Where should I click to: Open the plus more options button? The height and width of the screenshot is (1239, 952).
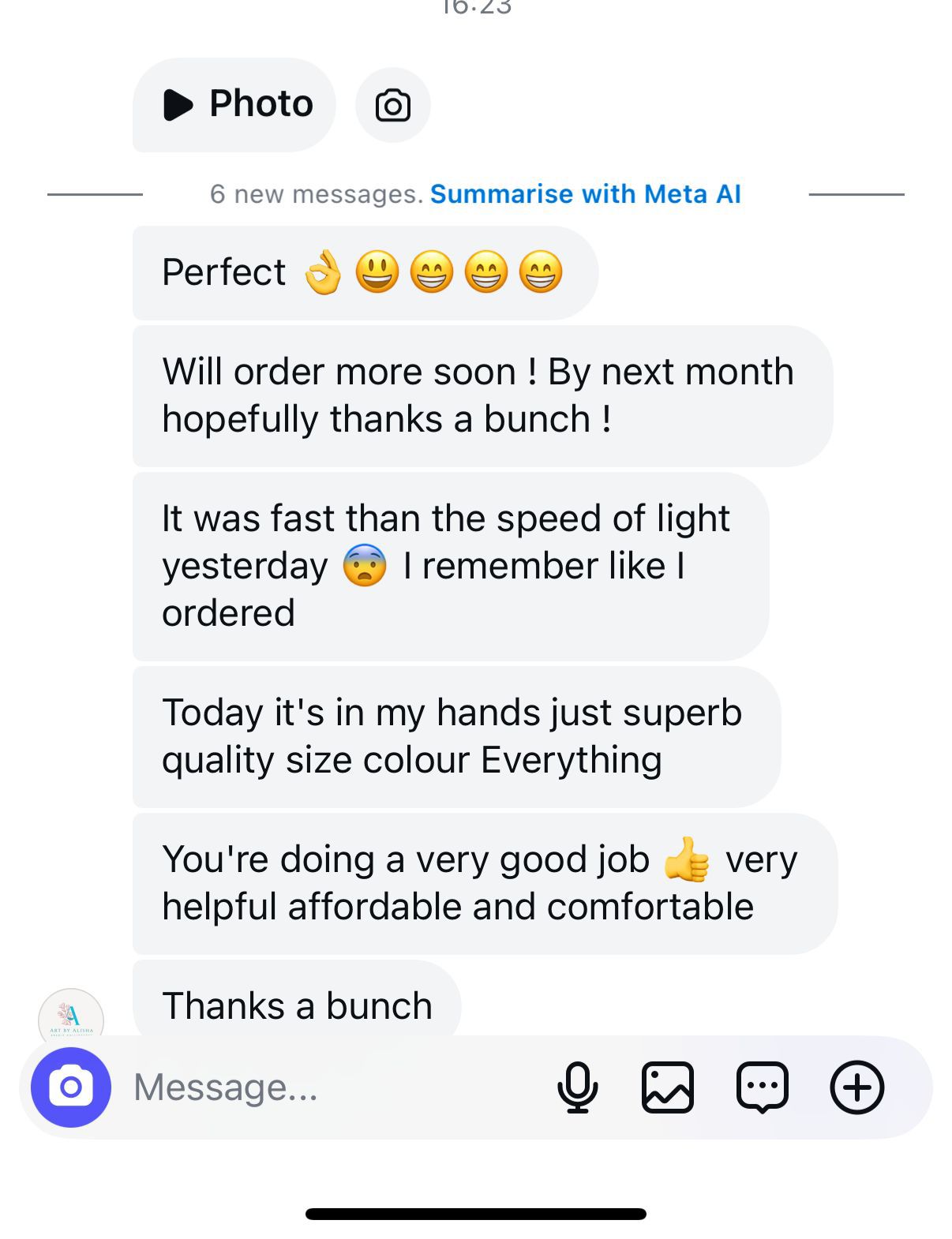click(x=856, y=1087)
